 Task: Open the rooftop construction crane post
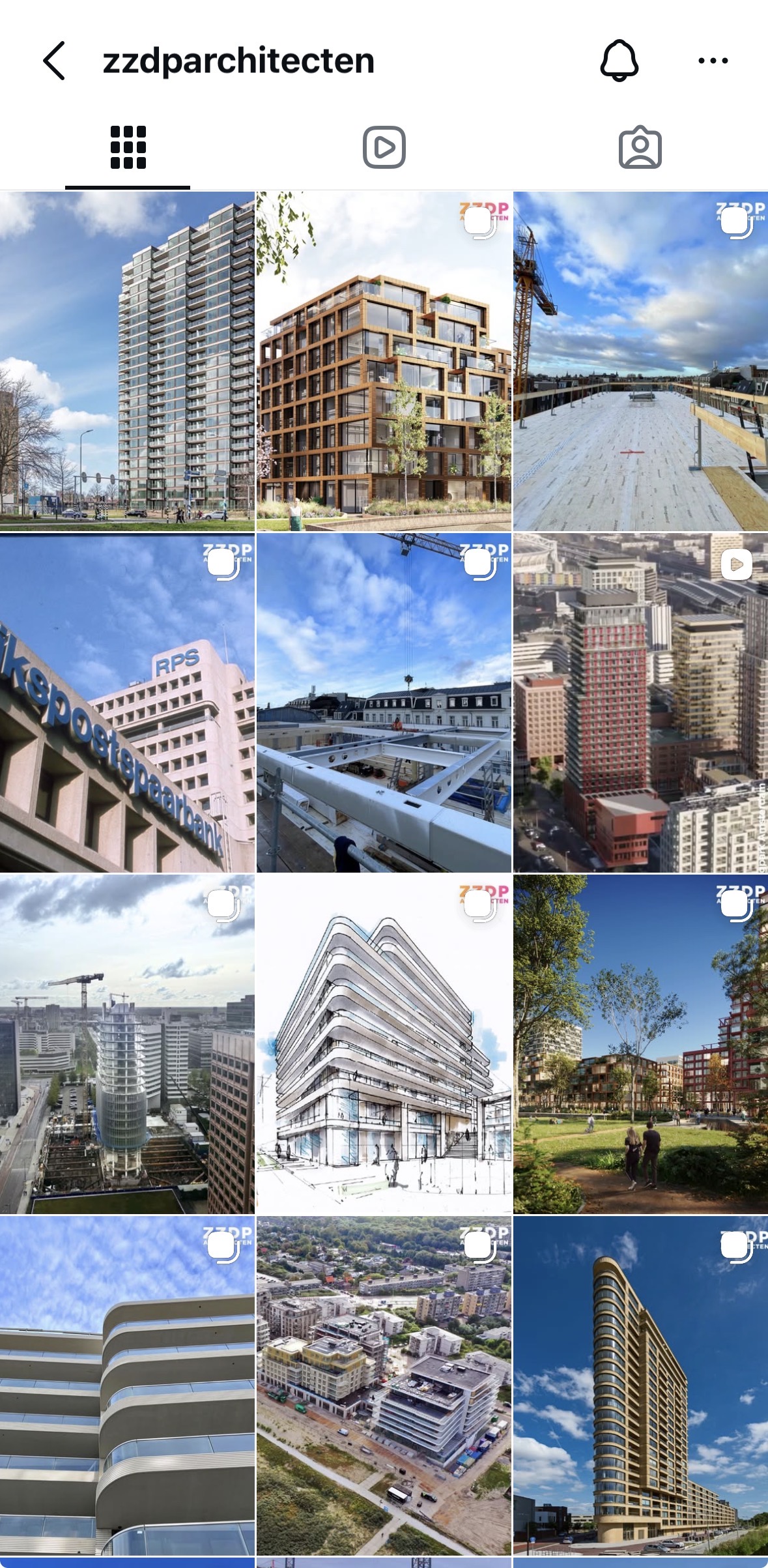[640, 360]
